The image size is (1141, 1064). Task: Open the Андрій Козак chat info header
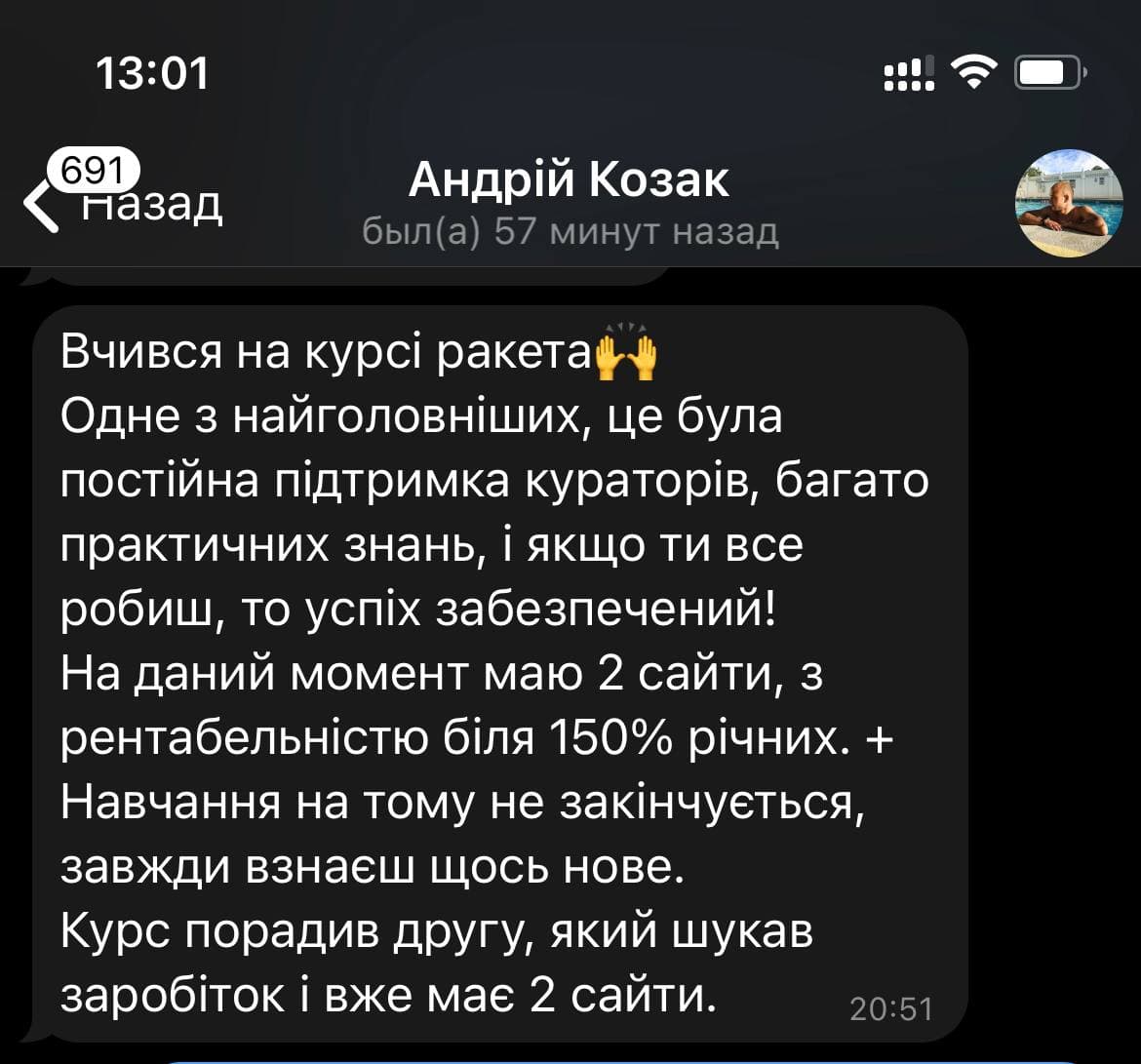(570, 202)
